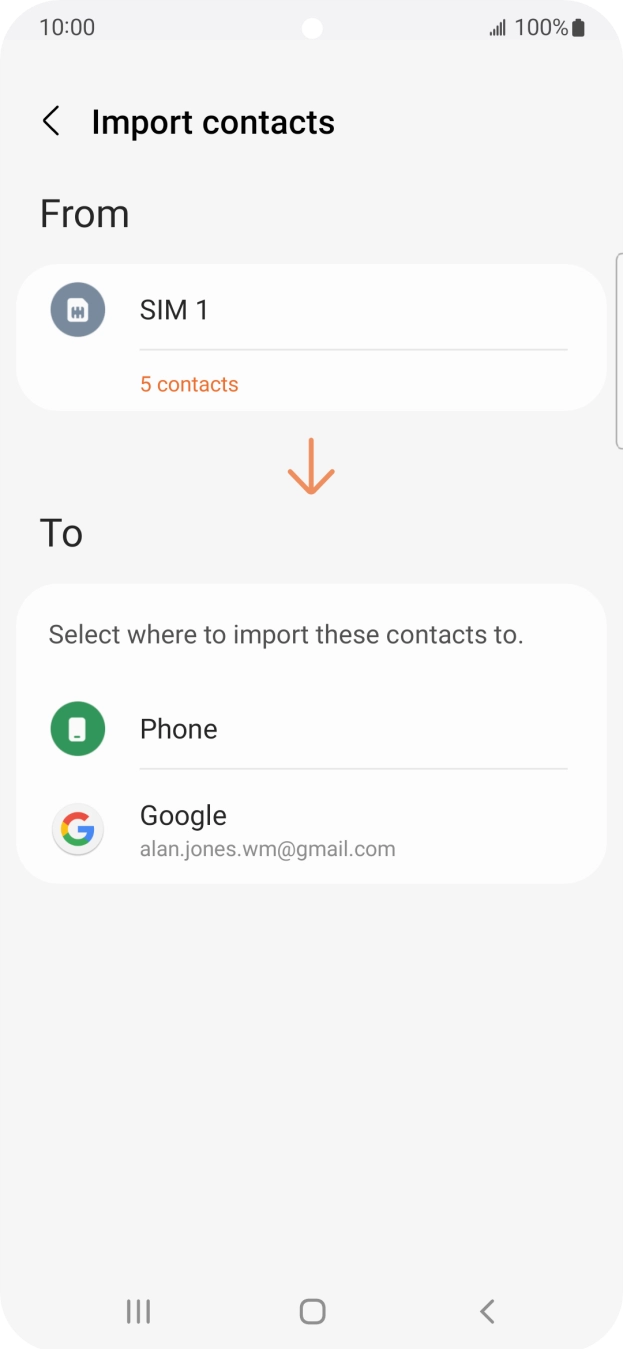The height and width of the screenshot is (1349, 623).
Task: Tap the system home button
Action: 312,1311
